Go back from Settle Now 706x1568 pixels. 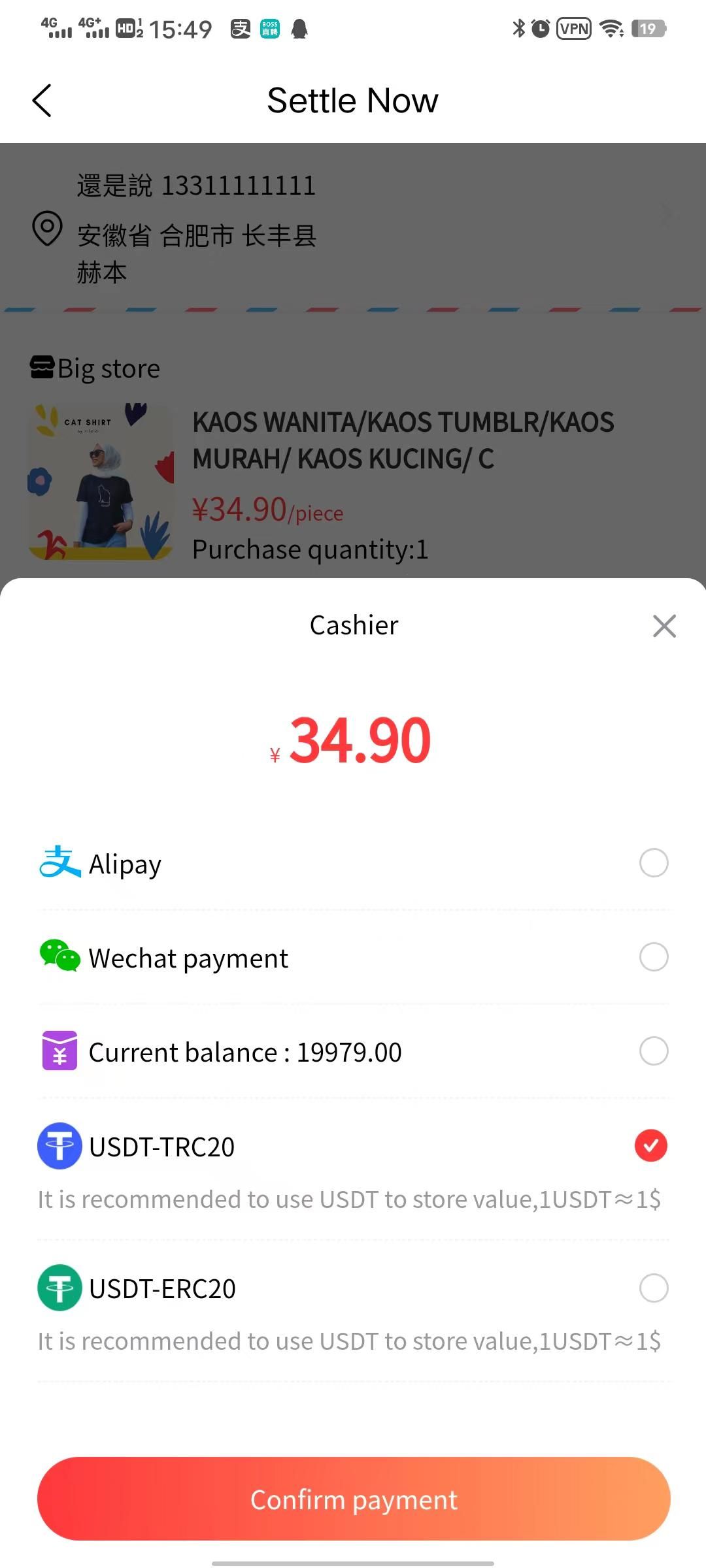pos(42,101)
